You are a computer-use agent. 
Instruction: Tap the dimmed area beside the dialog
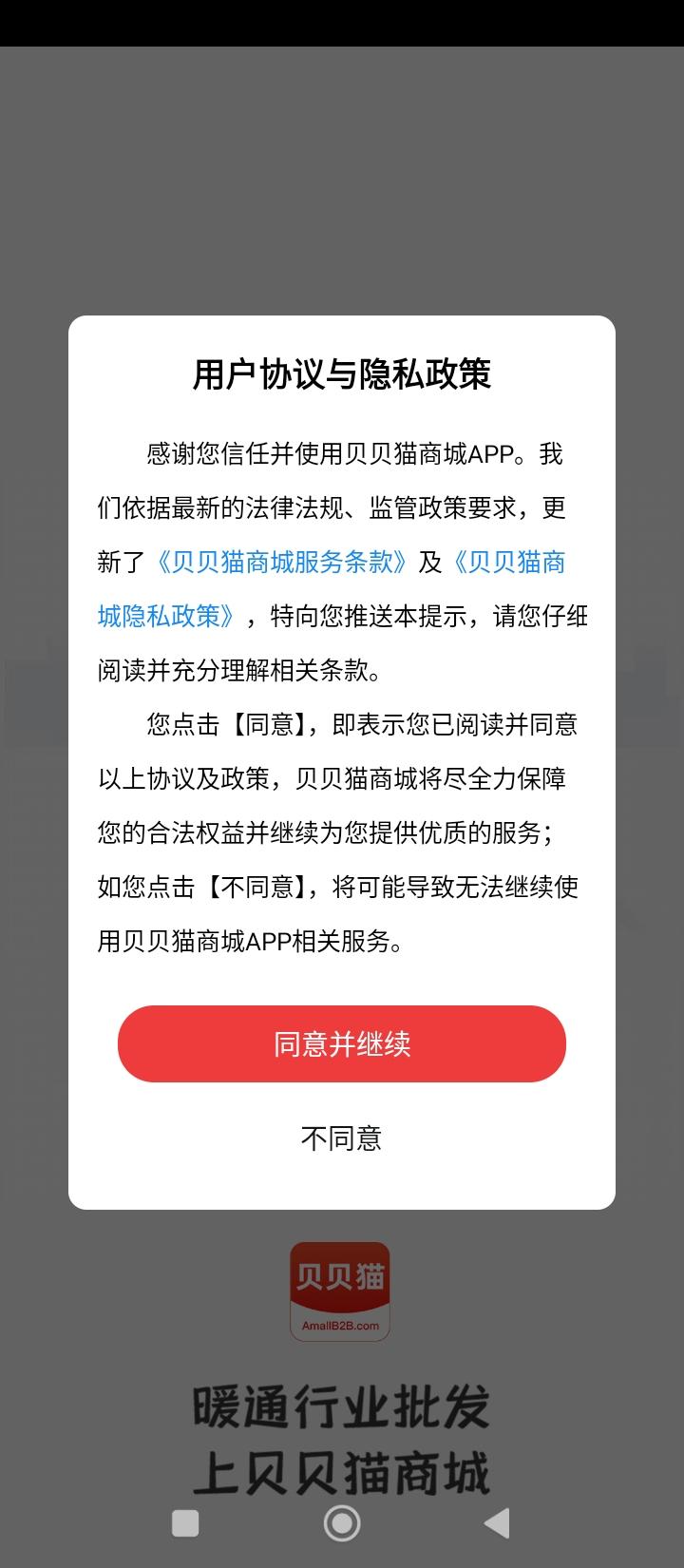(33, 760)
